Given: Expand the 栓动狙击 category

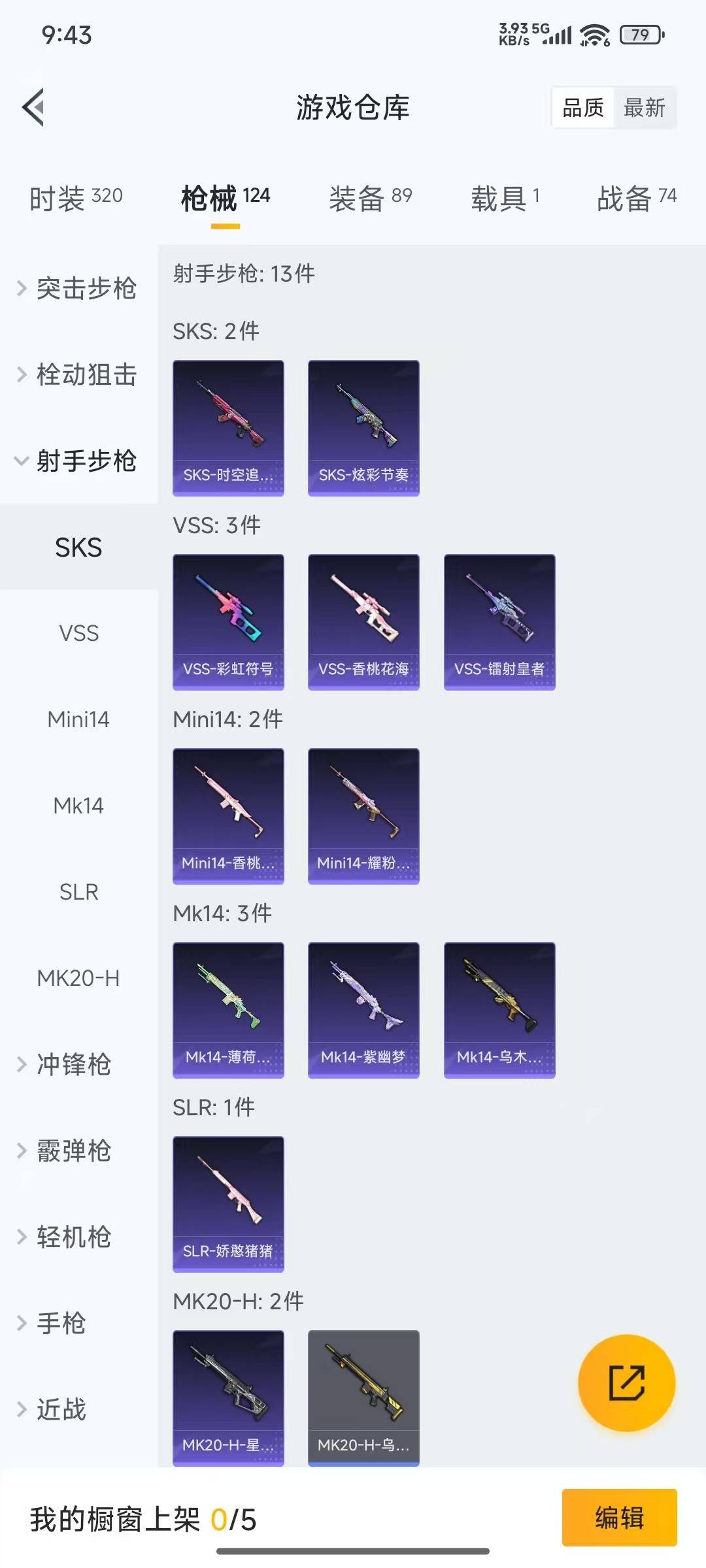Looking at the screenshot, I should coord(78,374).
